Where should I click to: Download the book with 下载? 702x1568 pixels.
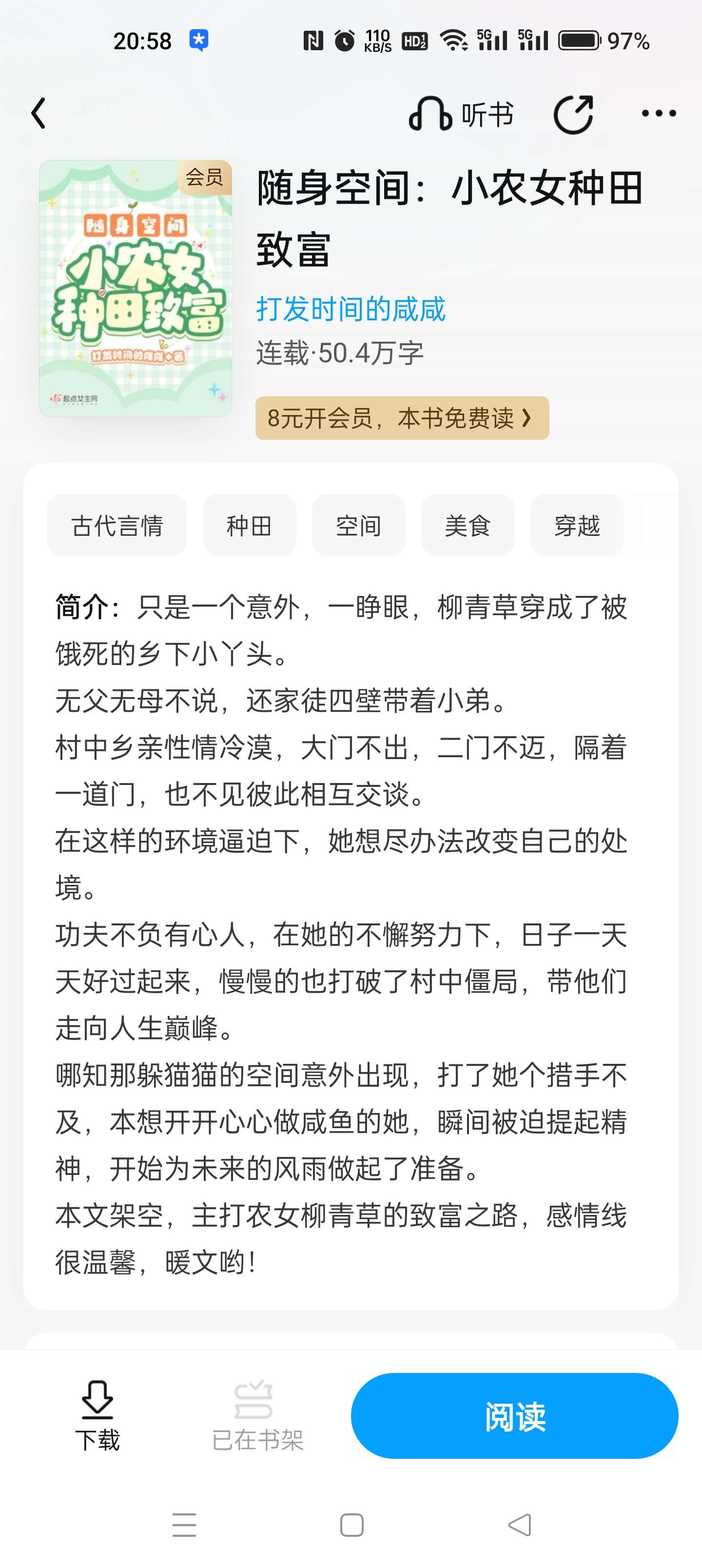coord(97,1416)
